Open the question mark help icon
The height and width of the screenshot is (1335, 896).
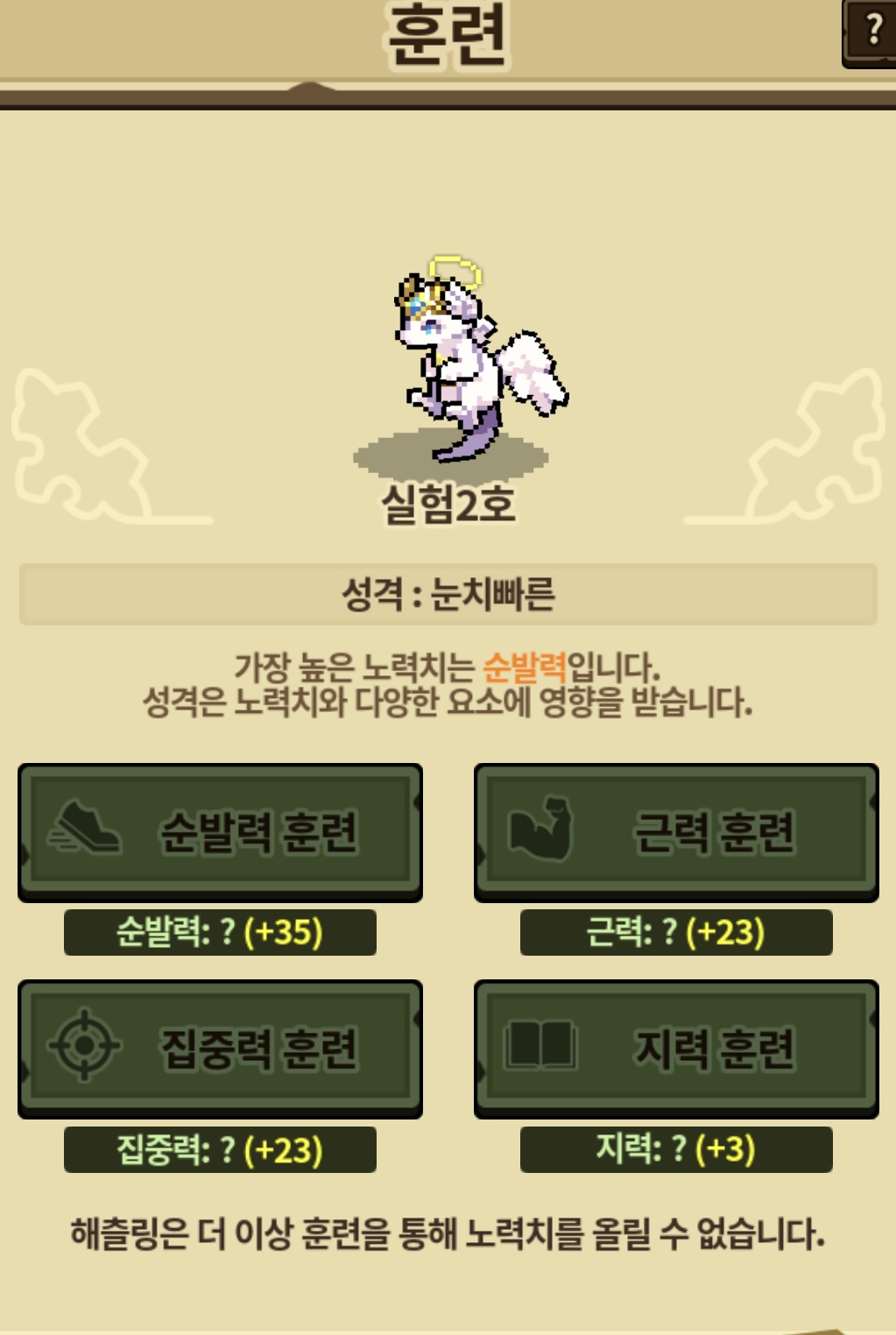pyautogui.click(x=871, y=32)
